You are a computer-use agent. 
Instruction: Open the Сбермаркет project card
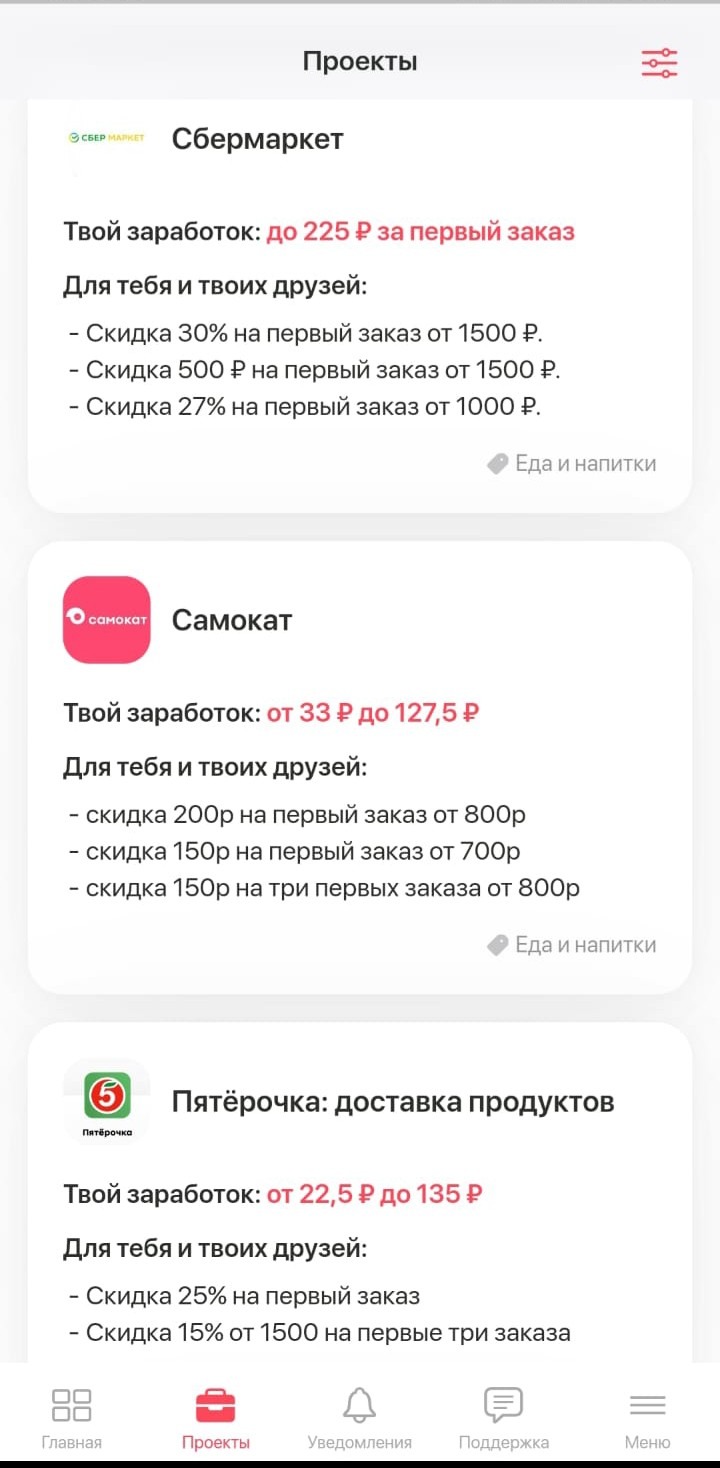258,139
